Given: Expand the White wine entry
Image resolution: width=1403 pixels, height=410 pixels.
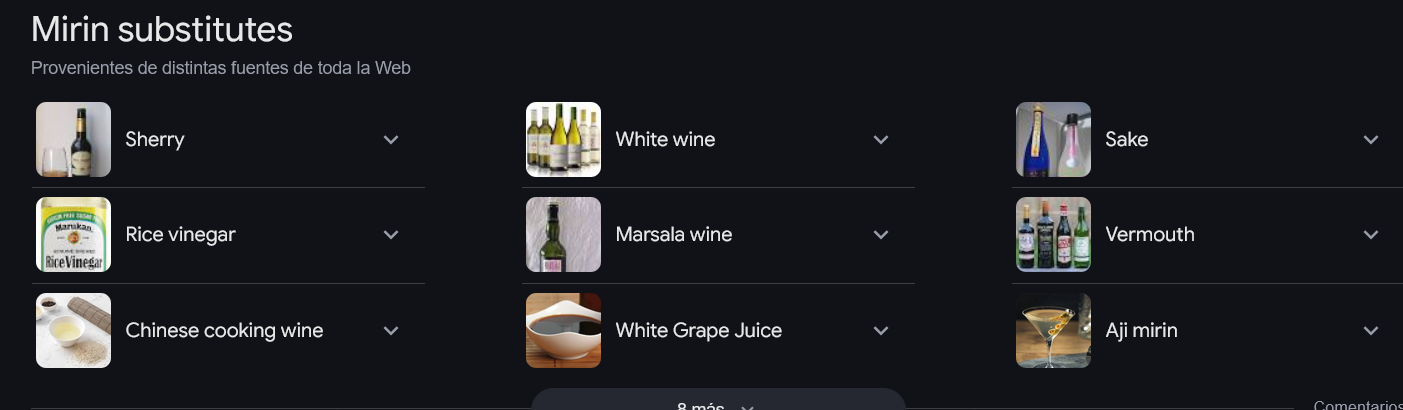Looking at the screenshot, I should [881, 140].
